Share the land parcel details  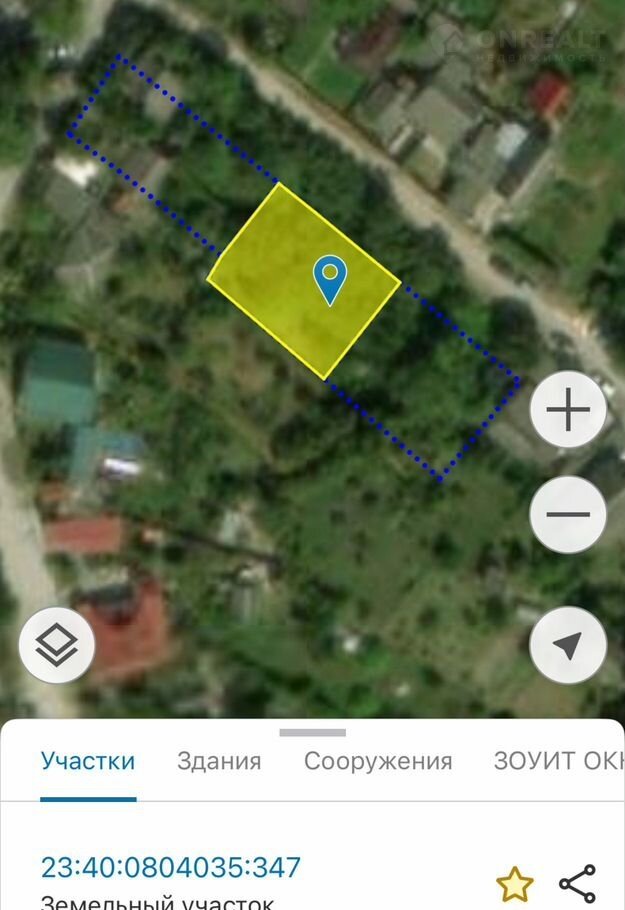click(577, 884)
